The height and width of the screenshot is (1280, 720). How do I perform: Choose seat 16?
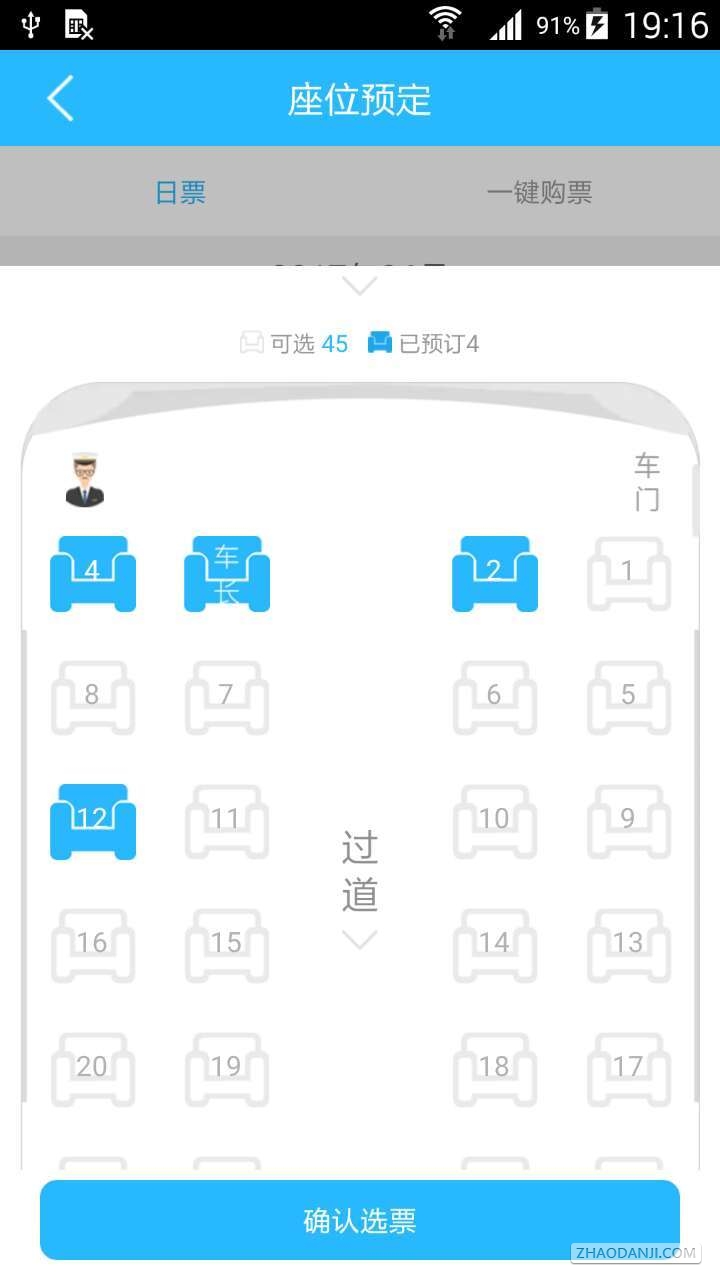[92, 945]
